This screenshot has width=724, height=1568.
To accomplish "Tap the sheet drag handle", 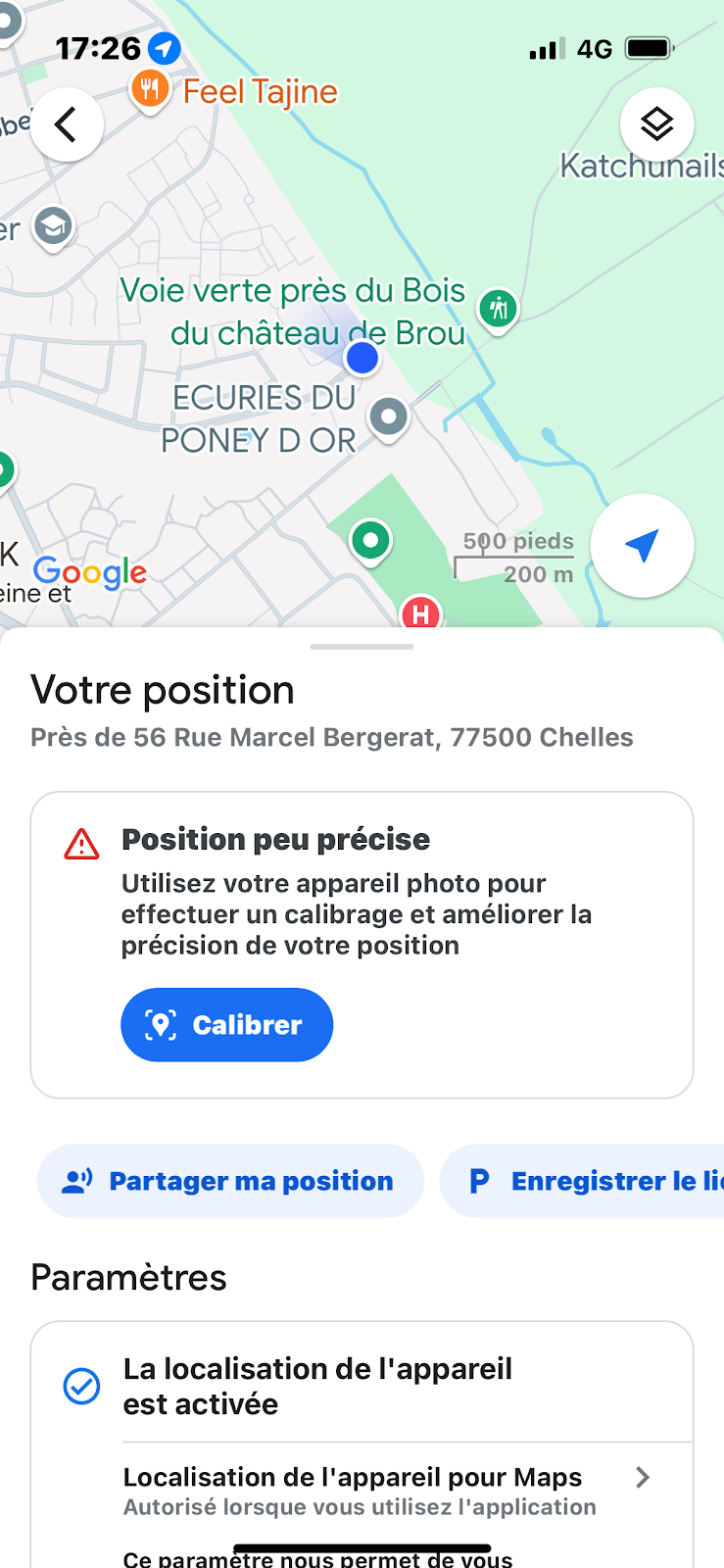I will pos(362,647).
